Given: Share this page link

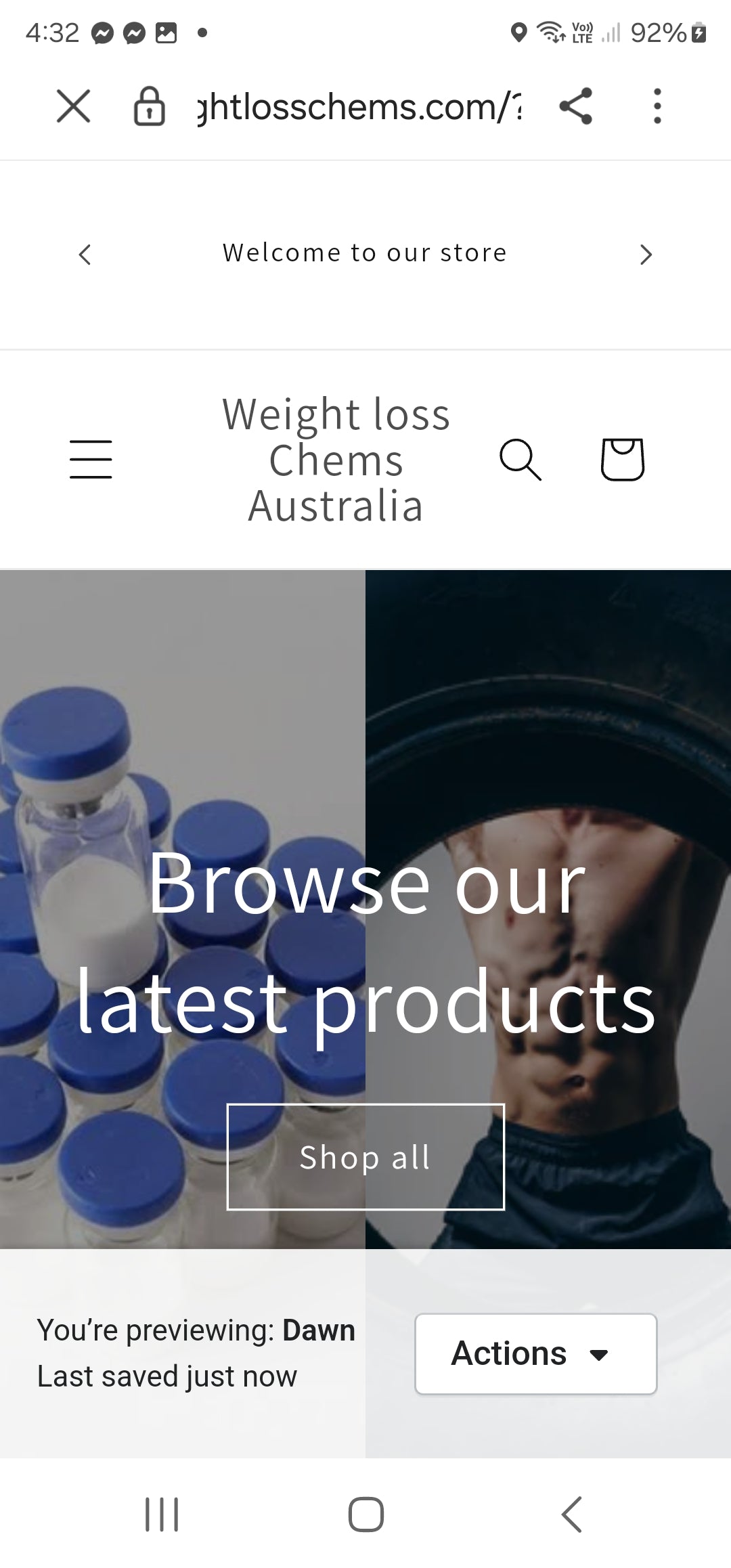Looking at the screenshot, I should coord(576,106).
